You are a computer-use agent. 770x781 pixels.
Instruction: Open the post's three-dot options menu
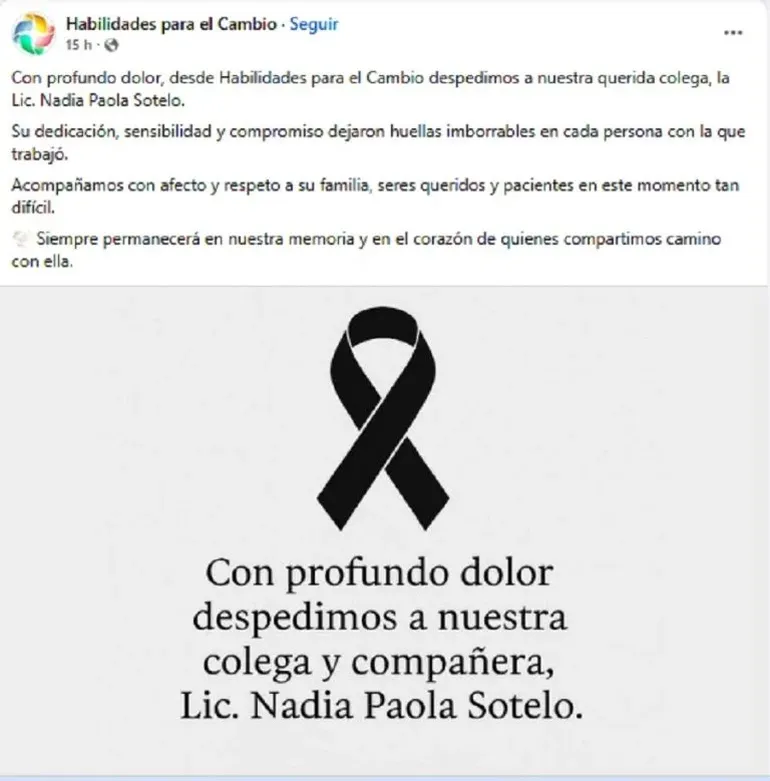pos(733,33)
